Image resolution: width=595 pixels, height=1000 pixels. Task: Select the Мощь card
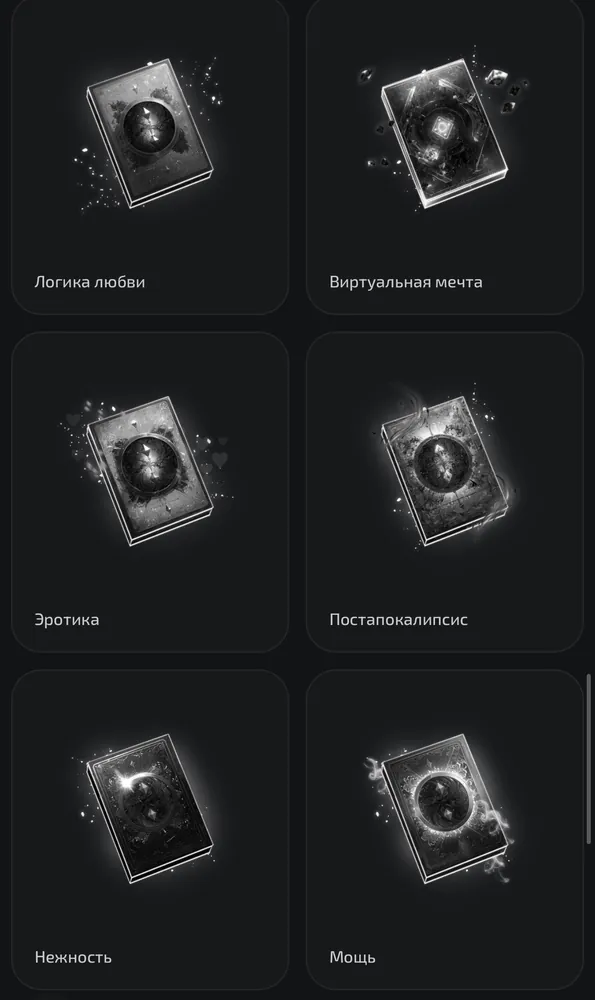coord(444,829)
